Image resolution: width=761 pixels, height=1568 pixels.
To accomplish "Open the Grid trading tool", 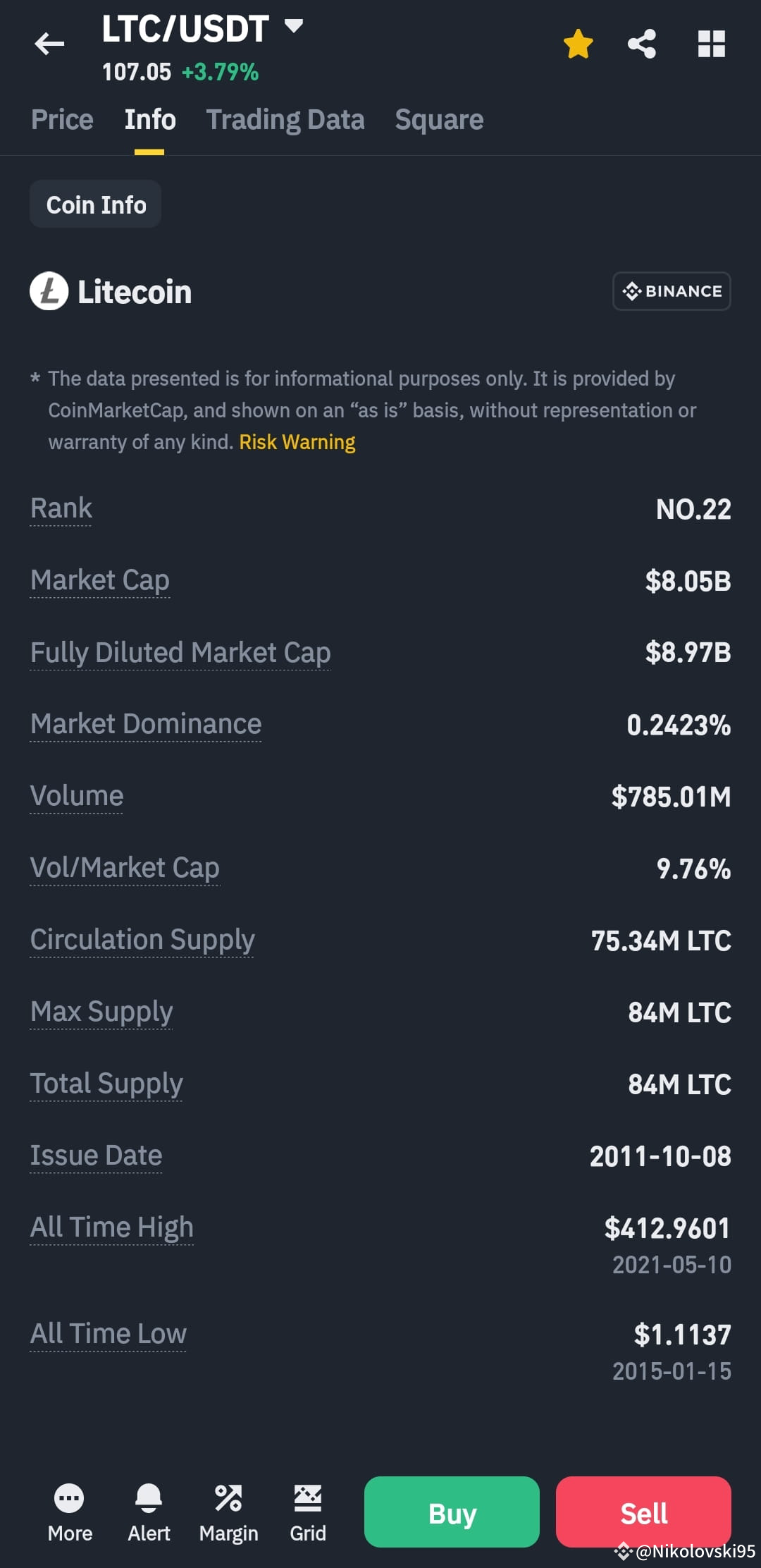I will pos(308,1511).
